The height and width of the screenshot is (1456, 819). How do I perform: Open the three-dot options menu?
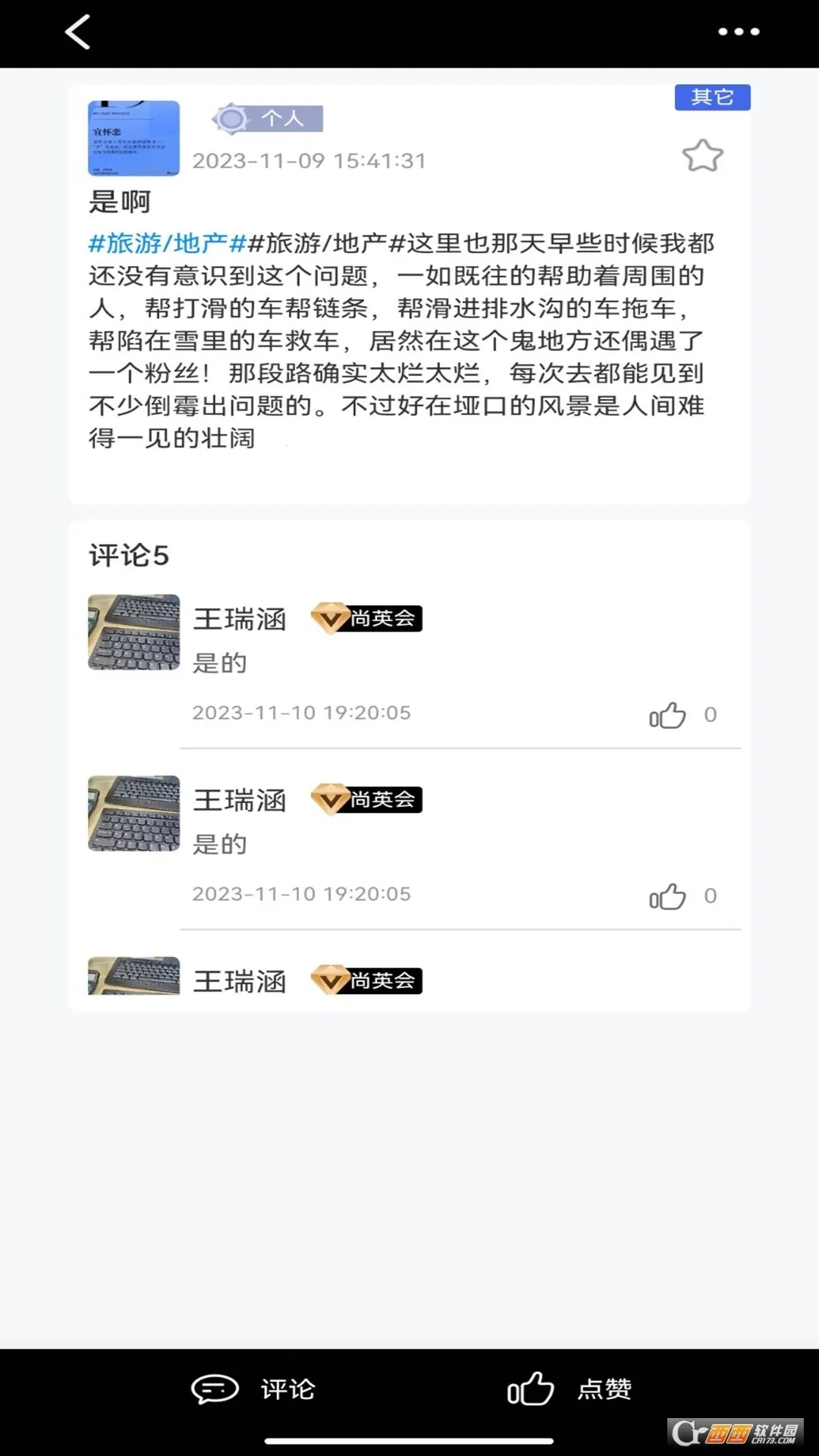[x=739, y=31]
